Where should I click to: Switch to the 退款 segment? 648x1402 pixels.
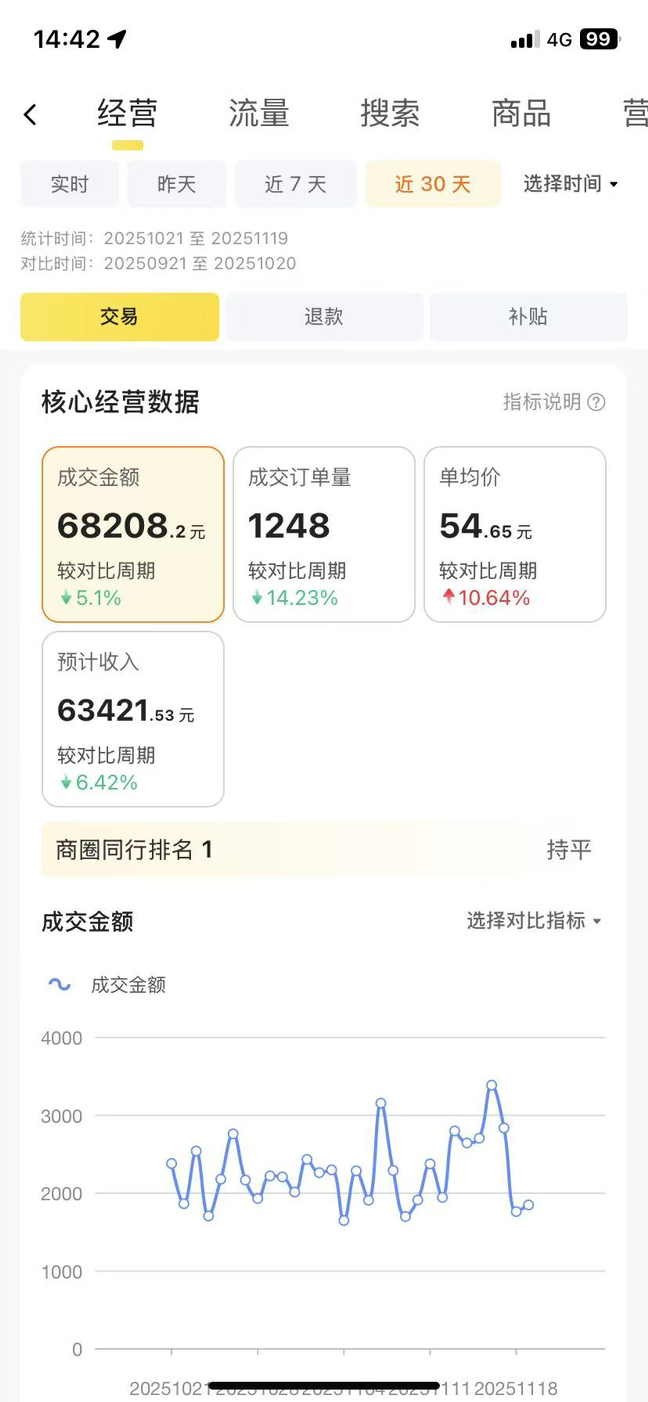[x=324, y=317]
